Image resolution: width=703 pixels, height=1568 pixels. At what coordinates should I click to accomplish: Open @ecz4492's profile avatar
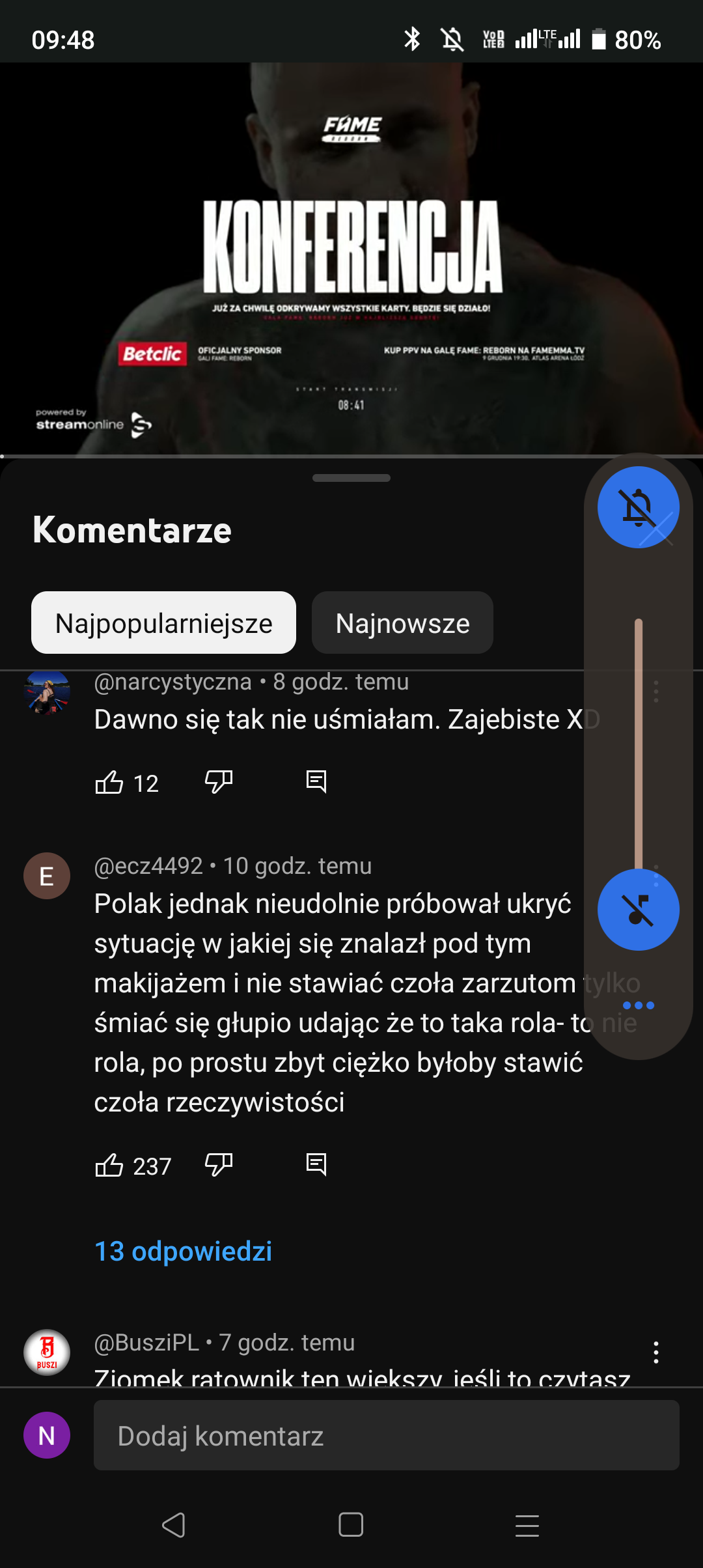(x=47, y=876)
